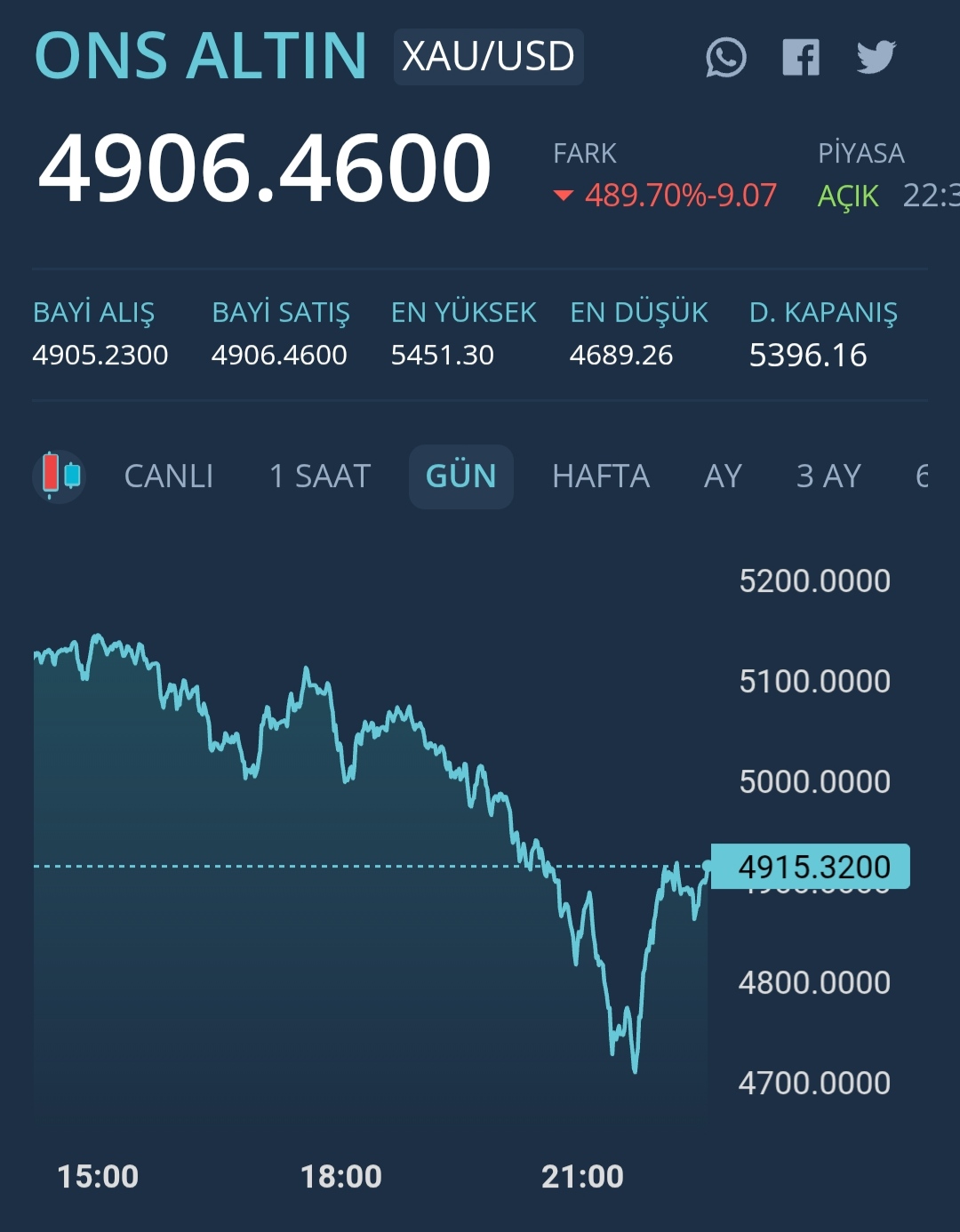Share via WhatsApp icon
This screenshot has height=1232, width=960.
coord(725,58)
